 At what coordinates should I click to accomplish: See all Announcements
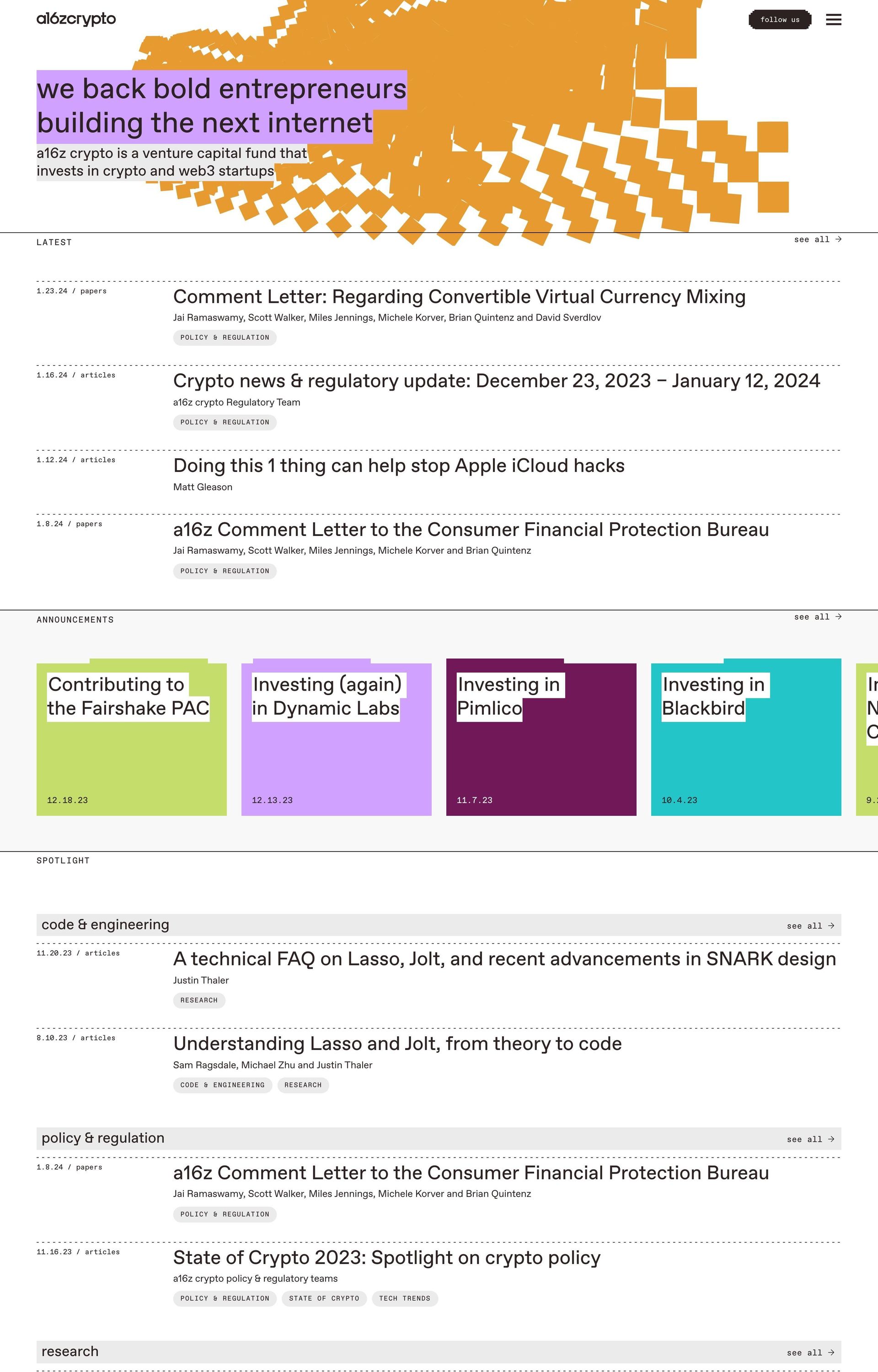coord(817,617)
